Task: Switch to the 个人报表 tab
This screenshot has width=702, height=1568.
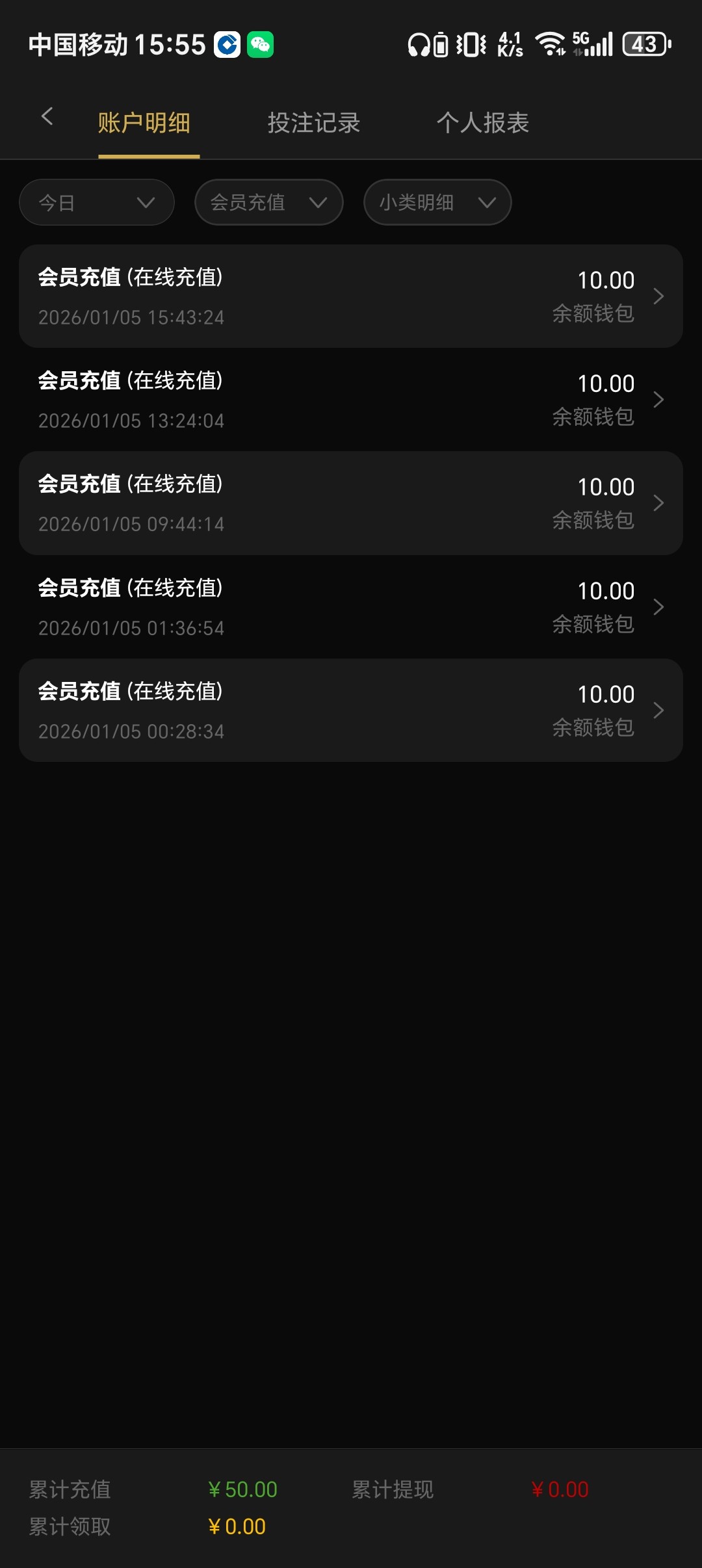Action: [484, 123]
